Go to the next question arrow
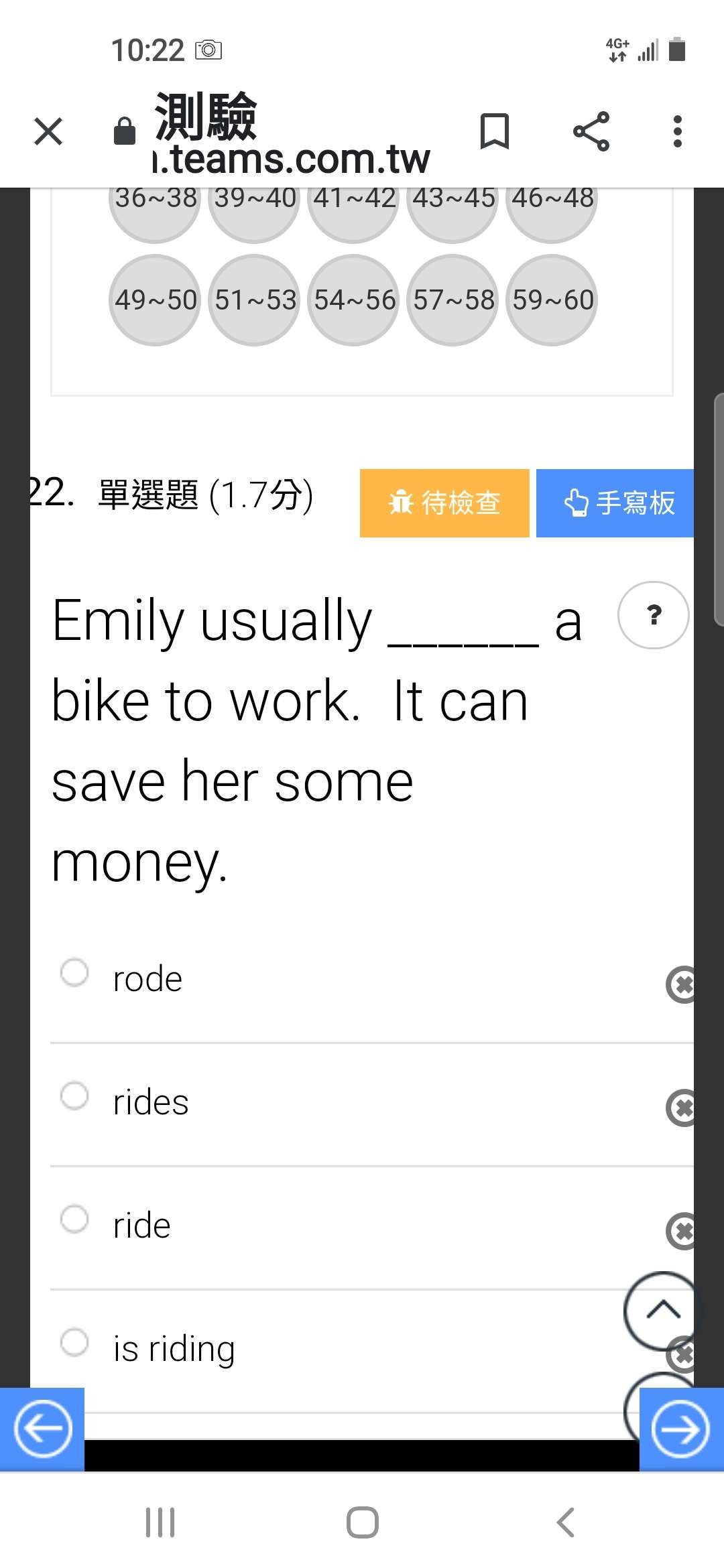Image resolution: width=724 pixels, height=1568 pixels. click(x=682, y=1430)
